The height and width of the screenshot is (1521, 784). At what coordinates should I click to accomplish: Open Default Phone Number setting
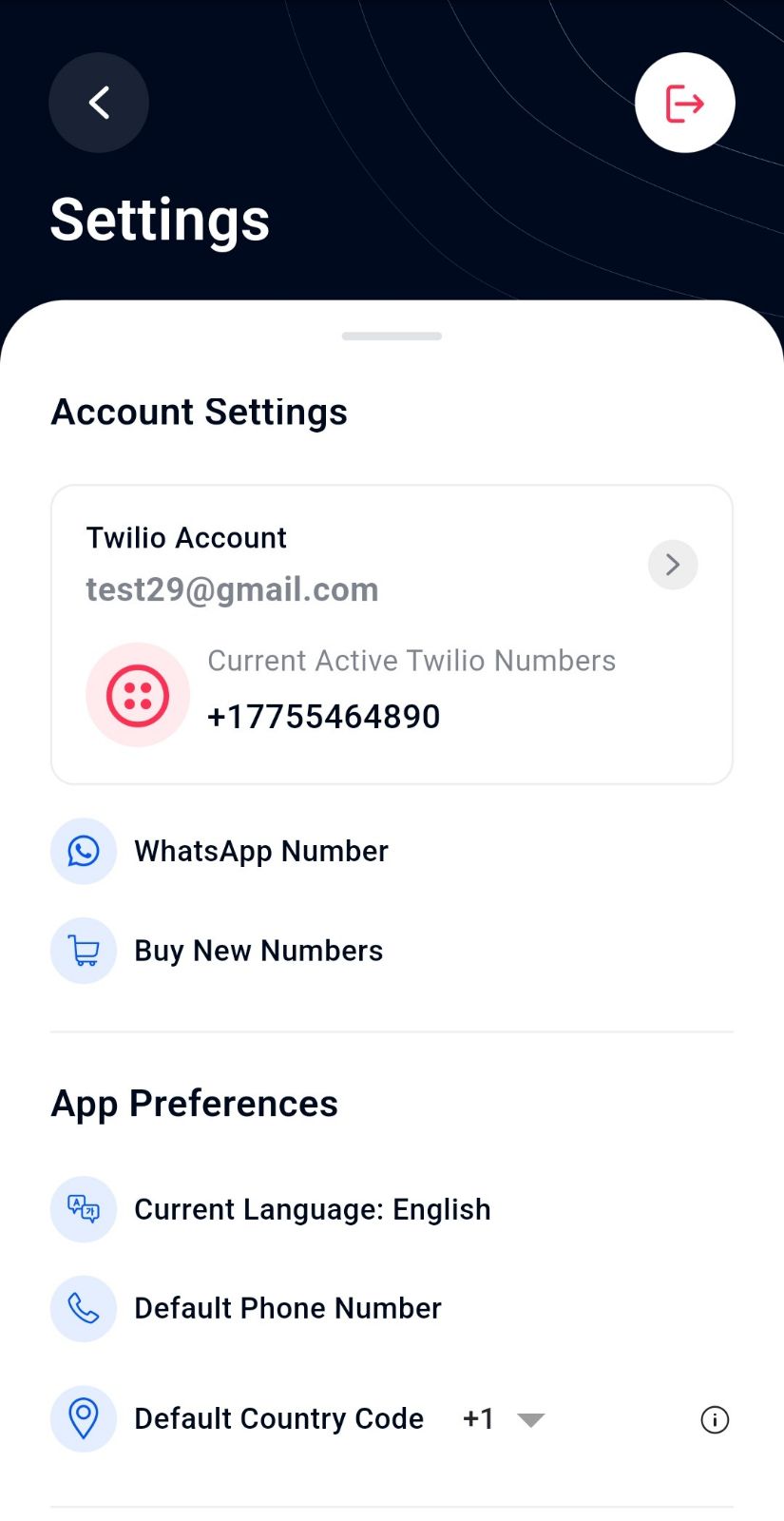click(392, 1308)
